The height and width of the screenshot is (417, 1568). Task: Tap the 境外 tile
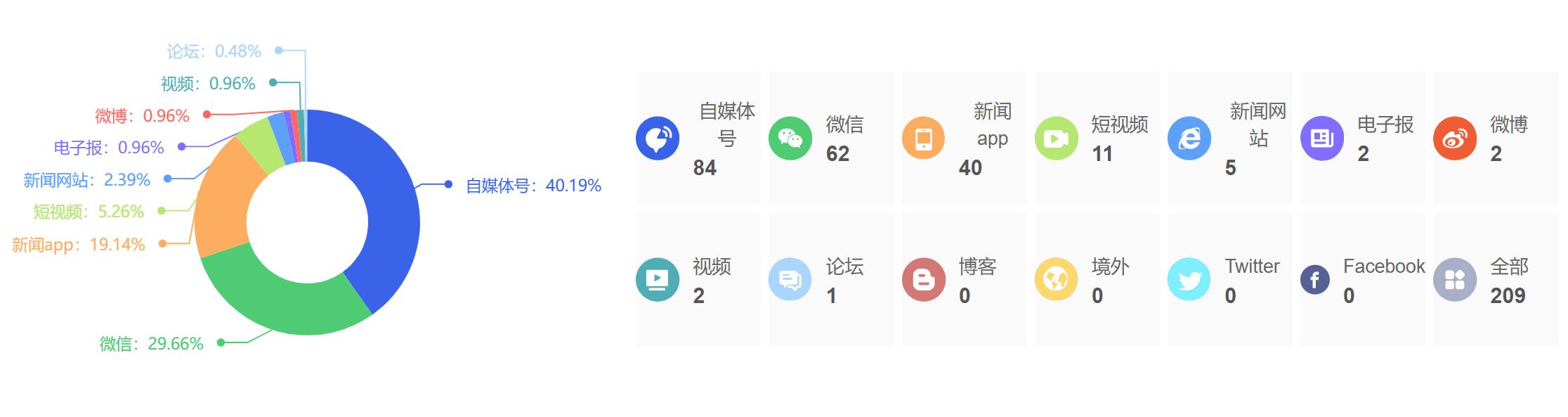tap(1096, 280)
